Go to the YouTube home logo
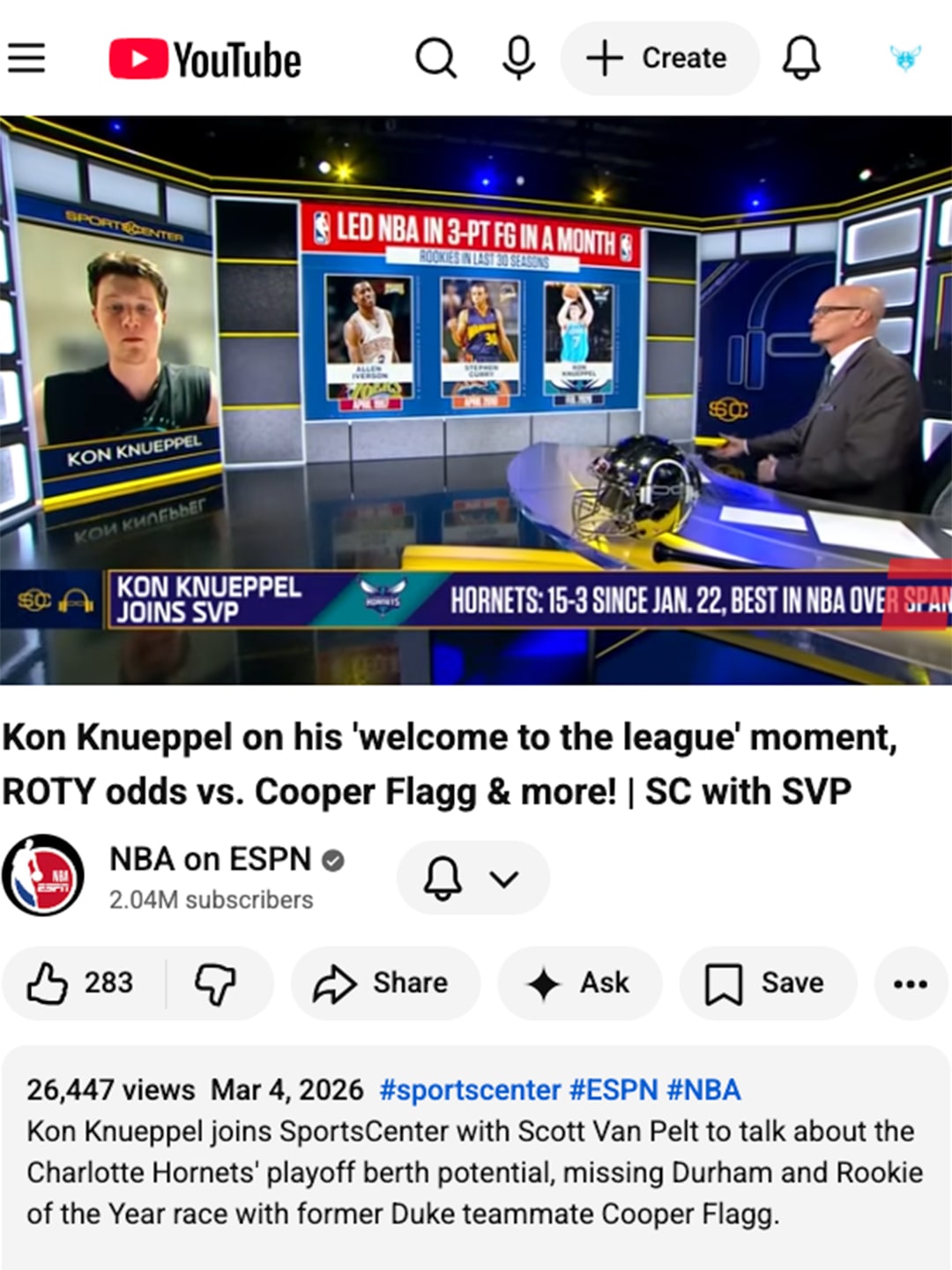 (205, 59)
